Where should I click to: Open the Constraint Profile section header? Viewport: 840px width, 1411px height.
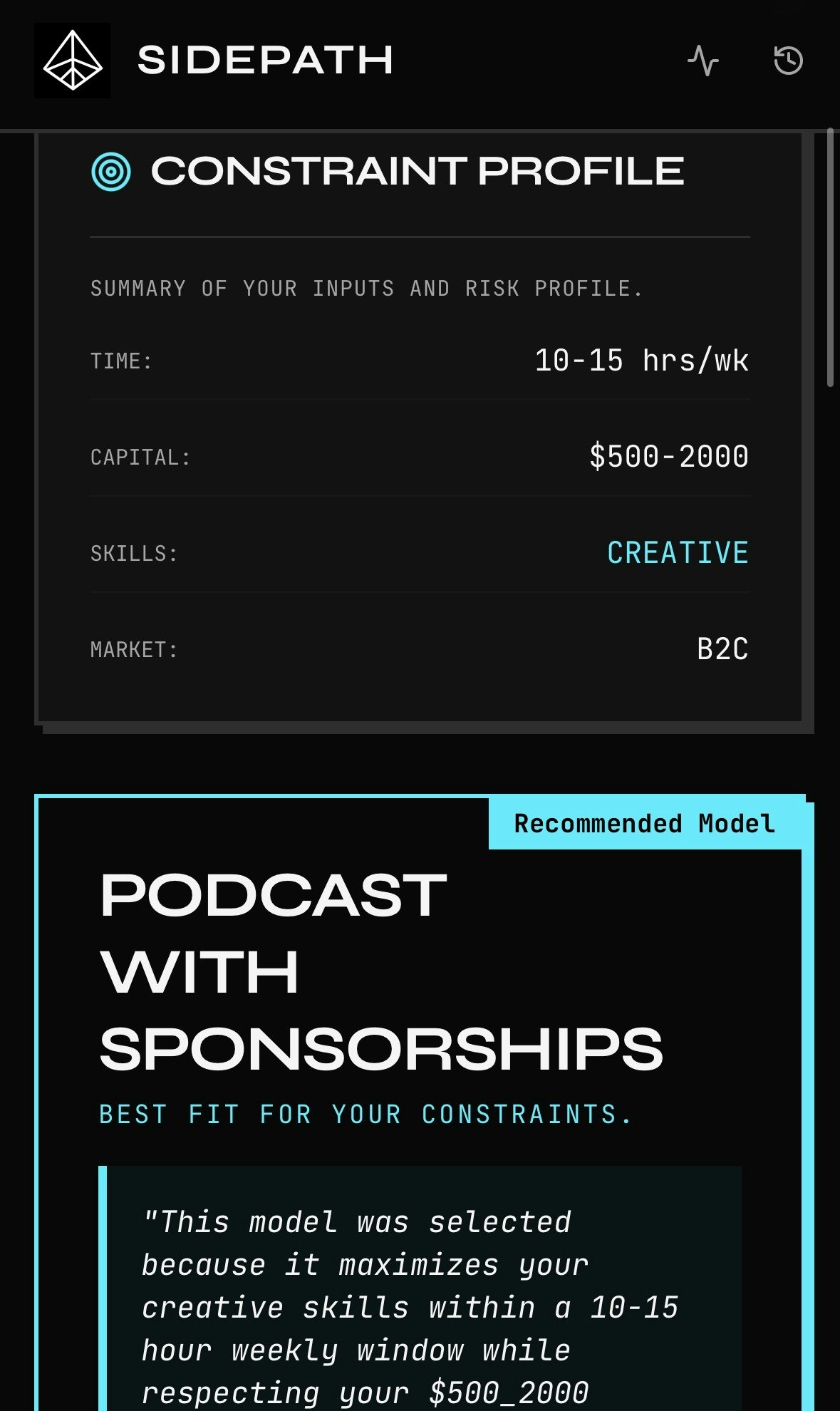tap(388, 170)
